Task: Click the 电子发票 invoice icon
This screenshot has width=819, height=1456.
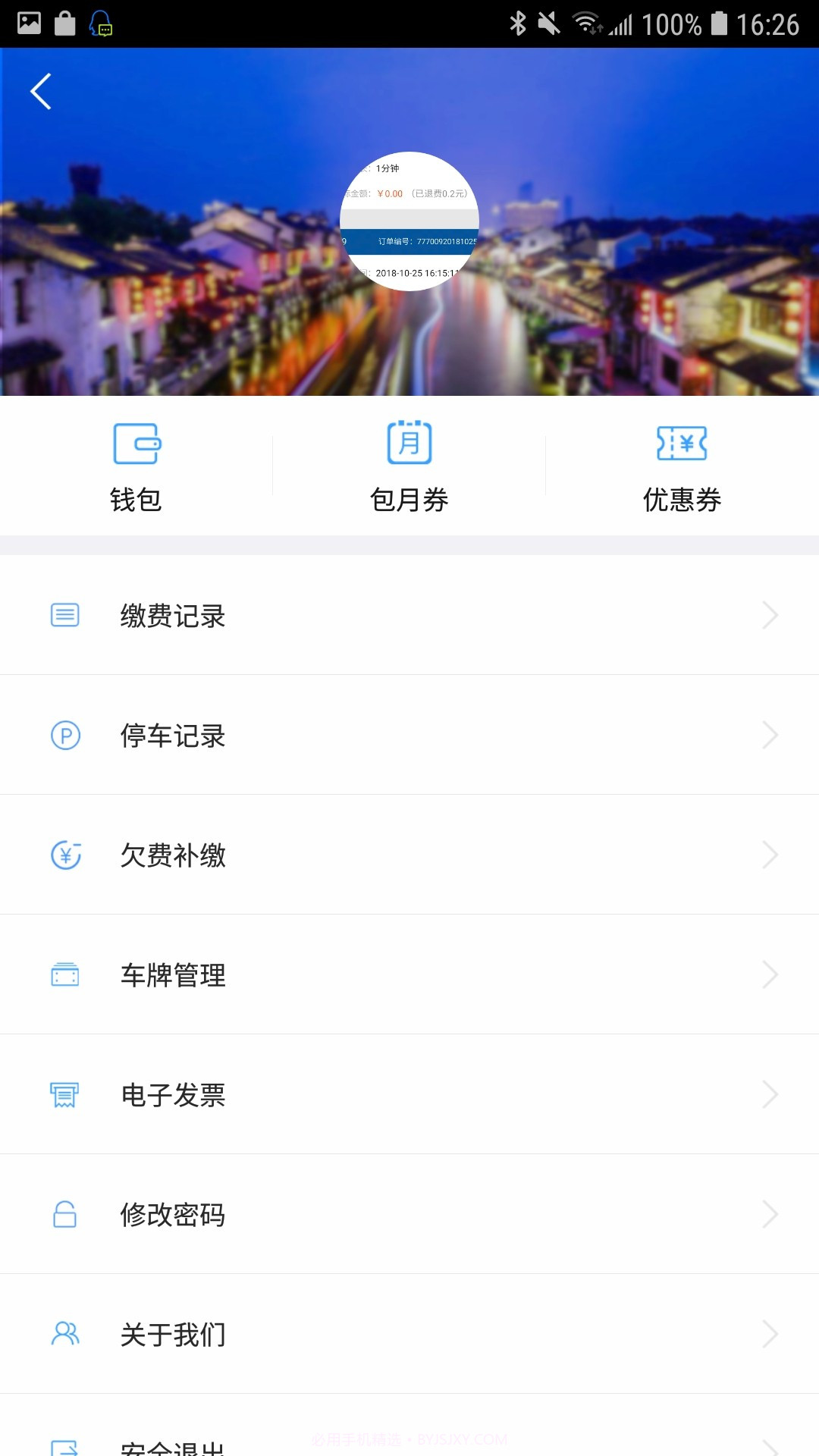Action: (65, 1094)
